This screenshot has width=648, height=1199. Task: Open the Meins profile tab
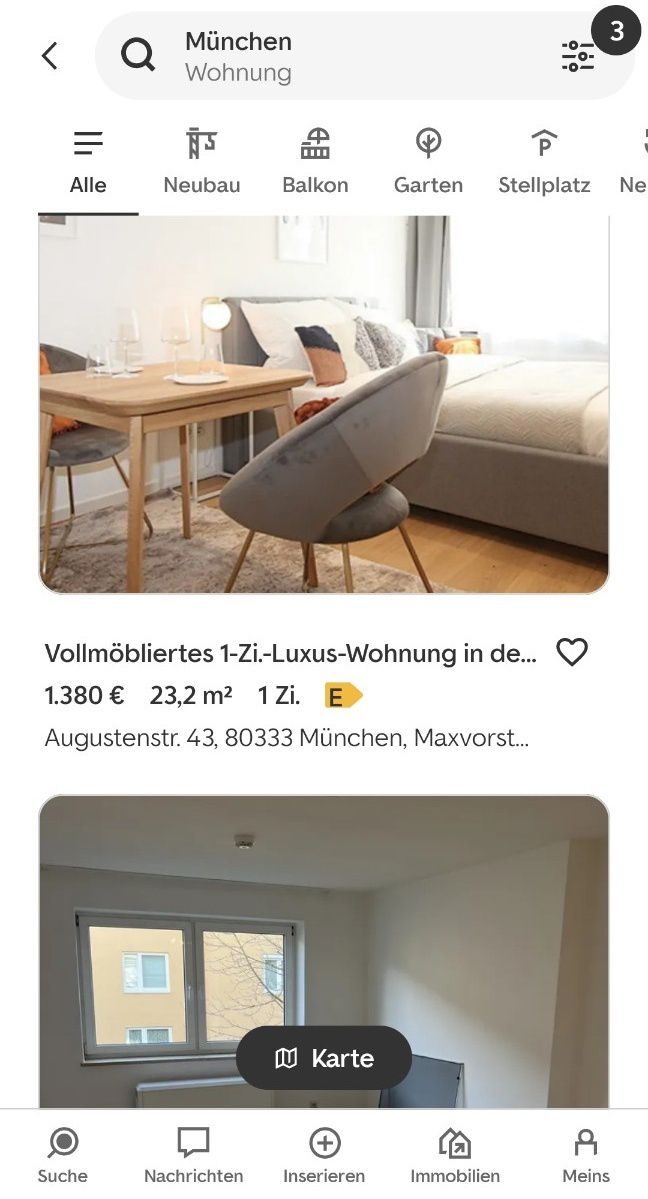tap(586, 1155)
